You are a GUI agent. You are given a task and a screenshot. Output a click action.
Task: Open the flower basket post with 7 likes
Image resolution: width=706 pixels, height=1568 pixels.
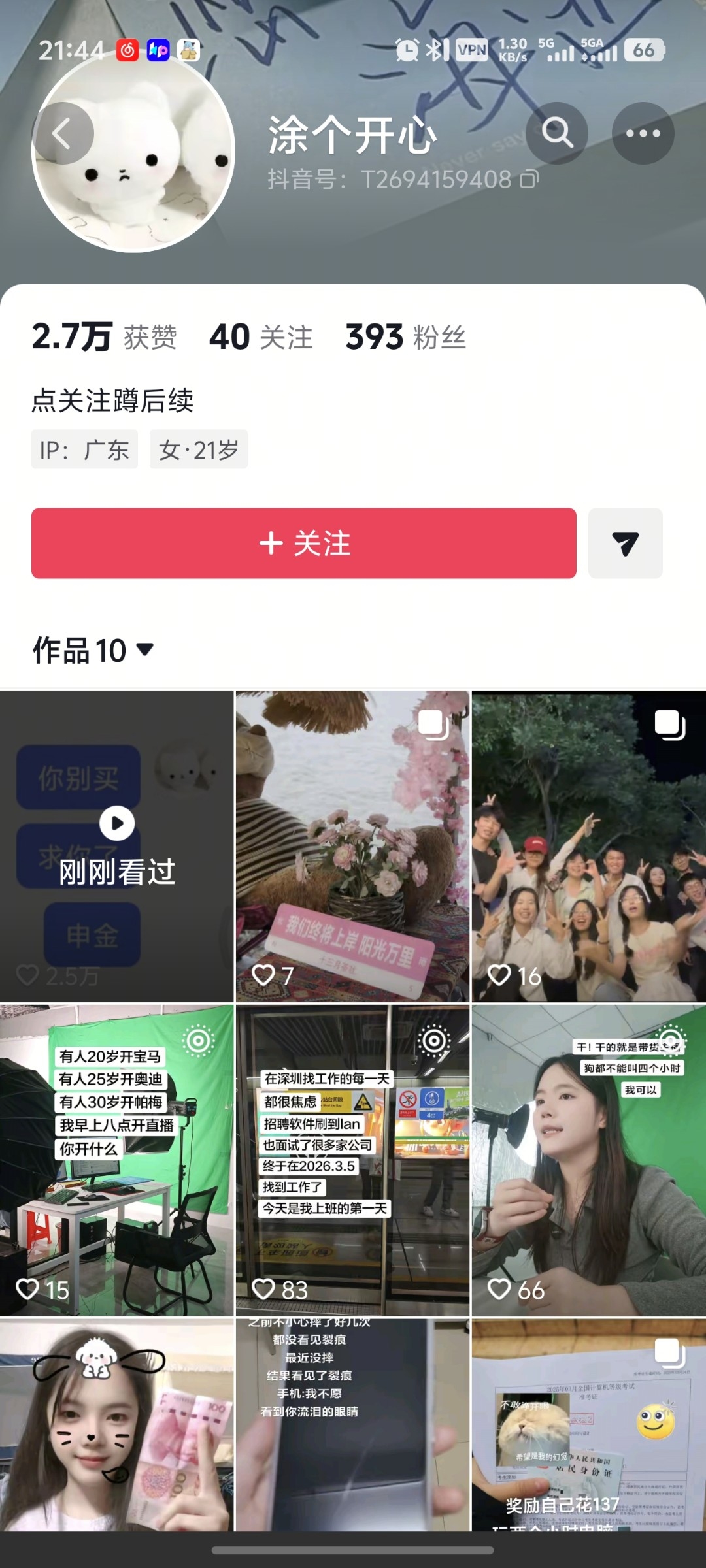coord(352,846)
